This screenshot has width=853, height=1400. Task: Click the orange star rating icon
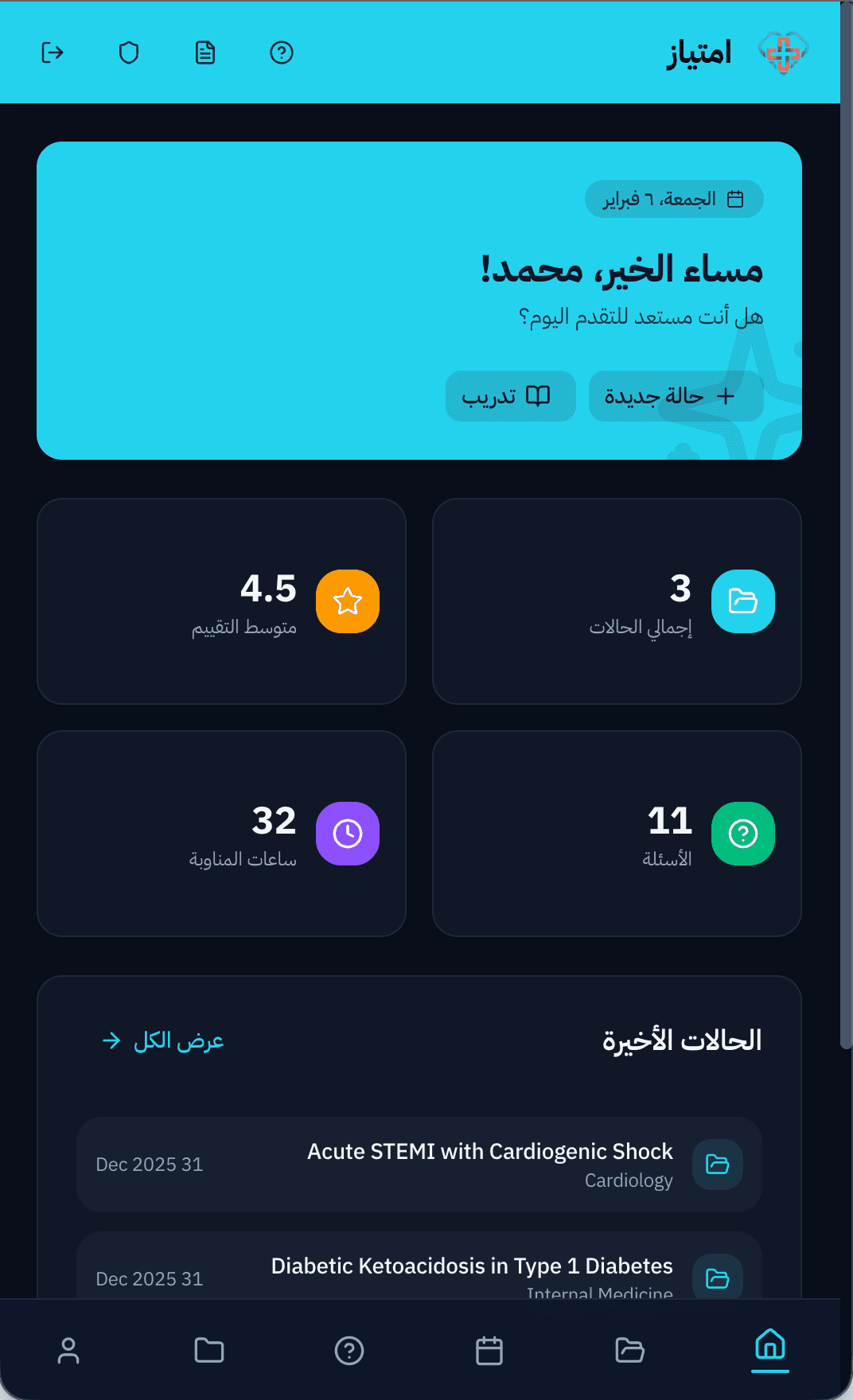(x=348, y=601)
